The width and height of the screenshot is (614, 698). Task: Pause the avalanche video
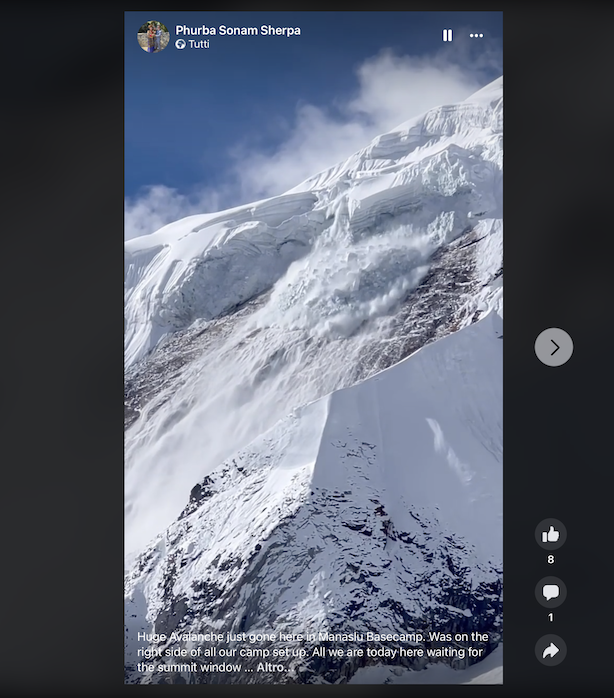pyautogui.click(x=447, y=35)
